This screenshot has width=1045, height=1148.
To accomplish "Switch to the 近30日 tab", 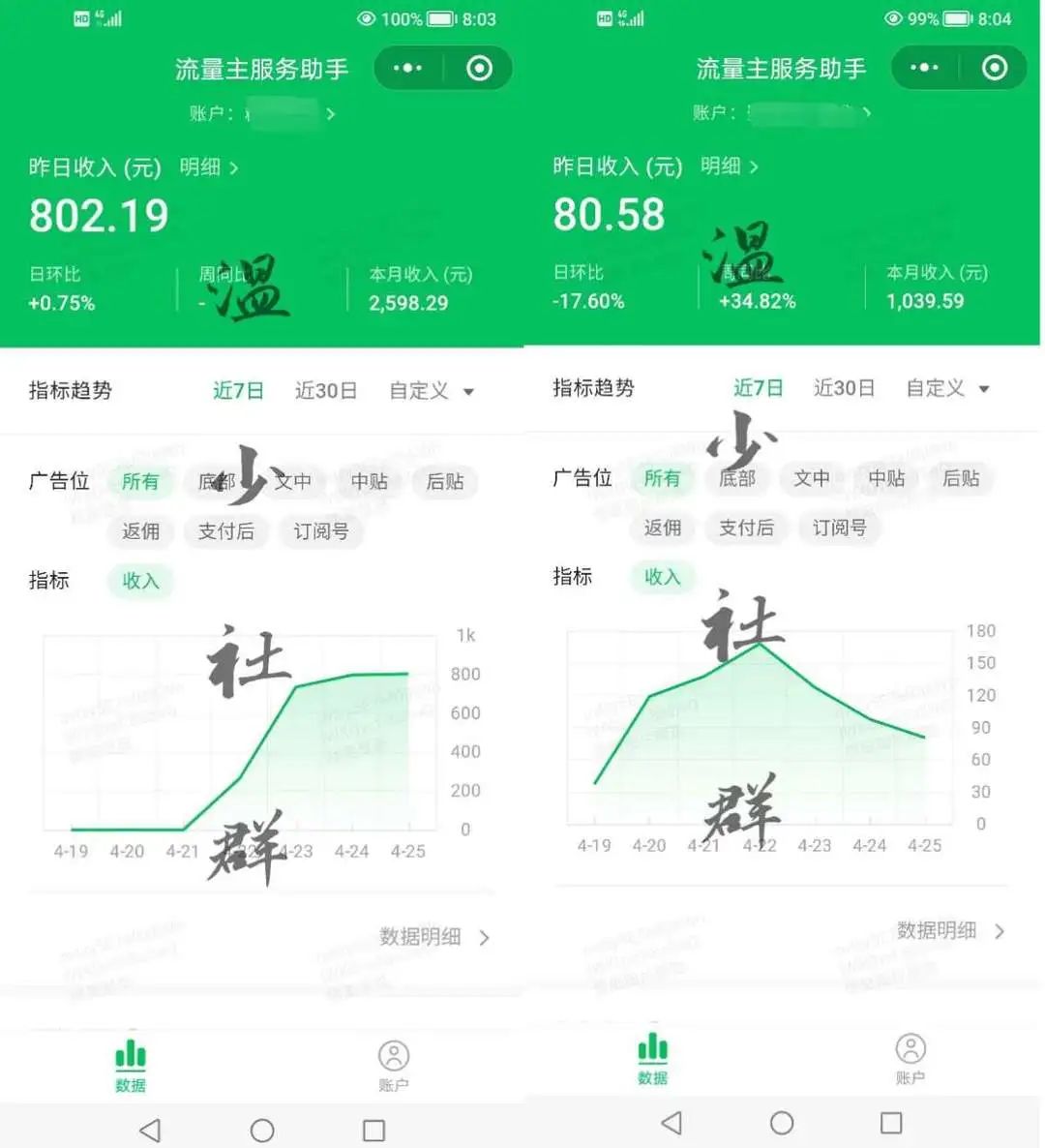I will pos(325,391).
